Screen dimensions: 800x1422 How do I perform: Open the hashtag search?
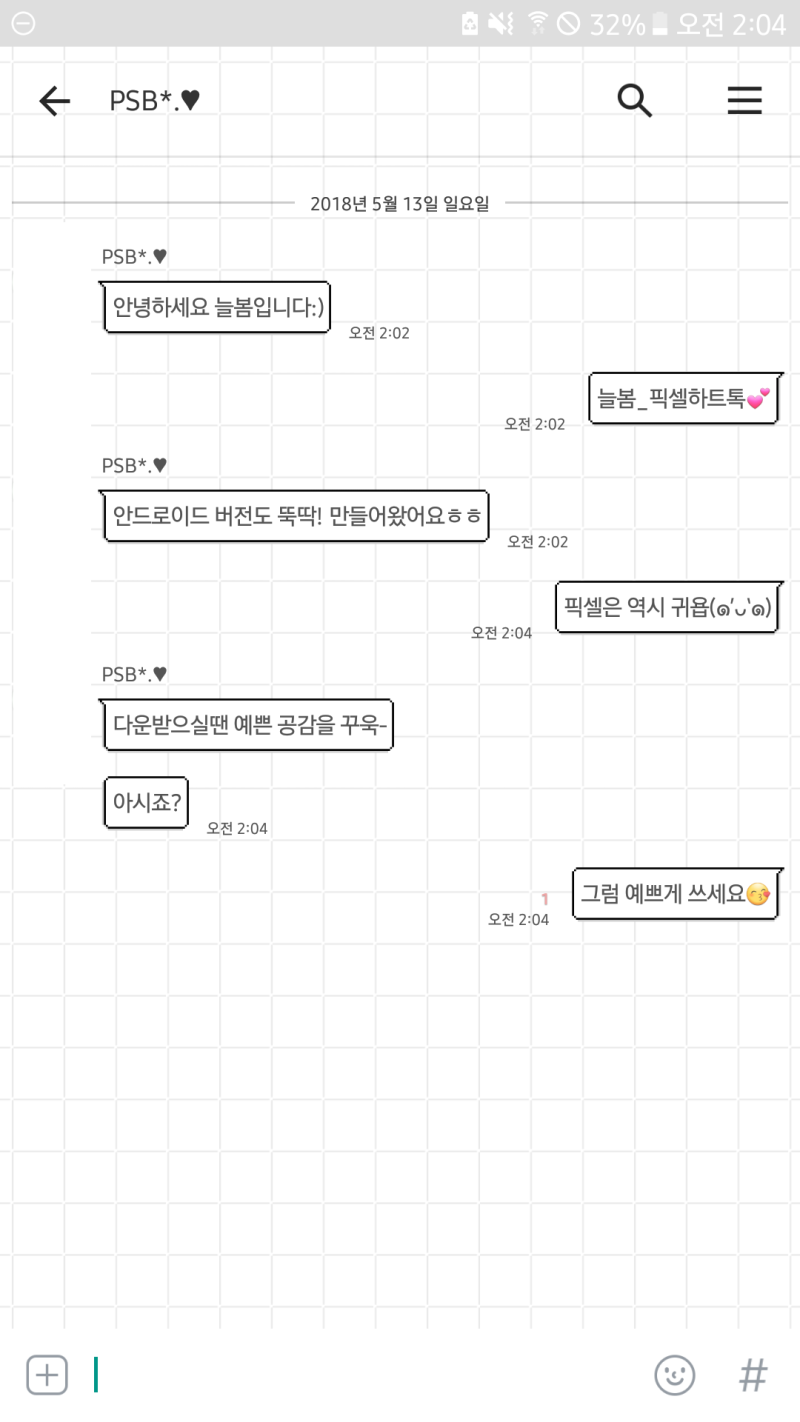pyautogui.click(x=753, y=1375)
